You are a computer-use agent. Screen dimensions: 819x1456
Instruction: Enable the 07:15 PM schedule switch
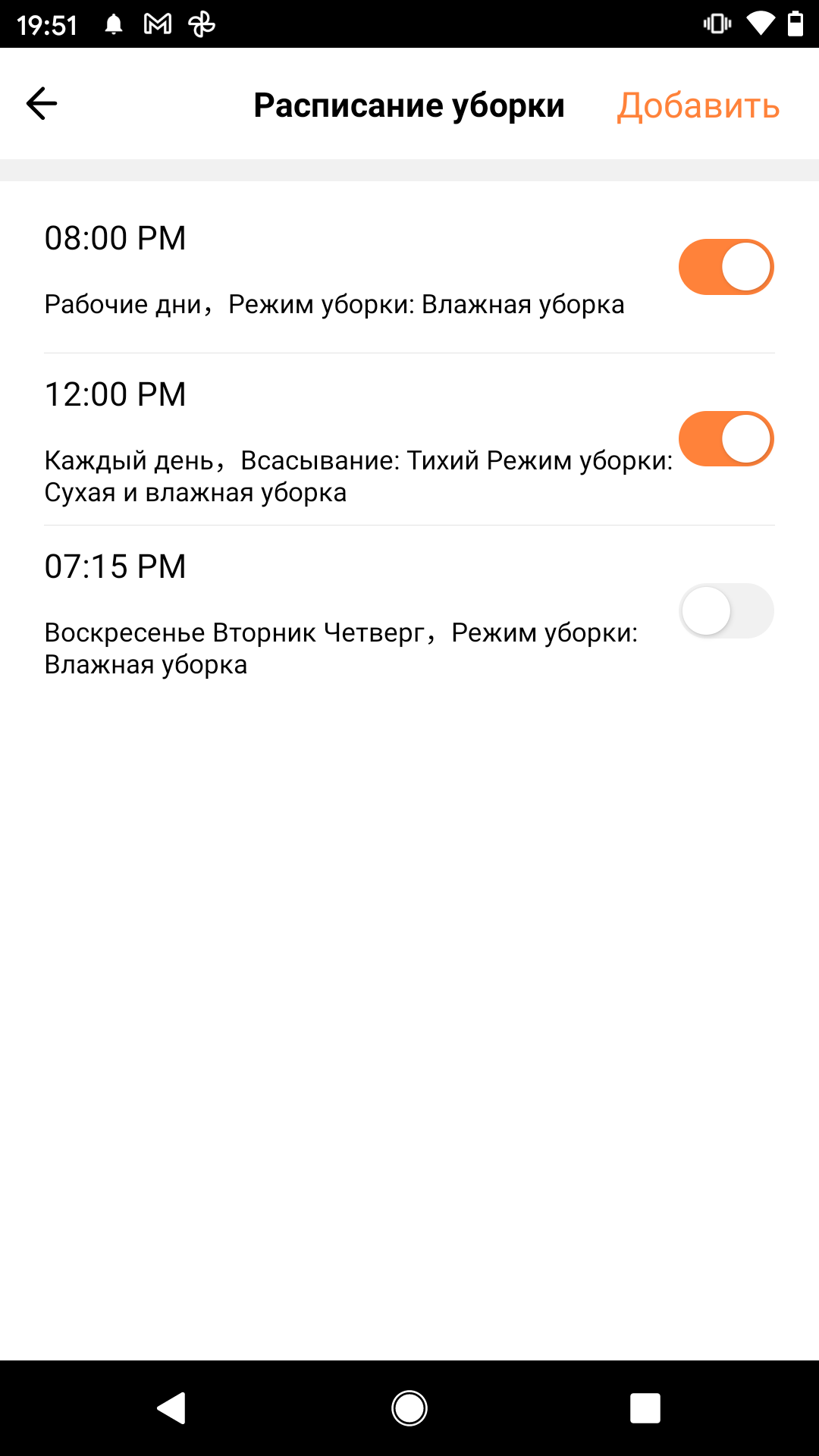(x=726, y=610)
